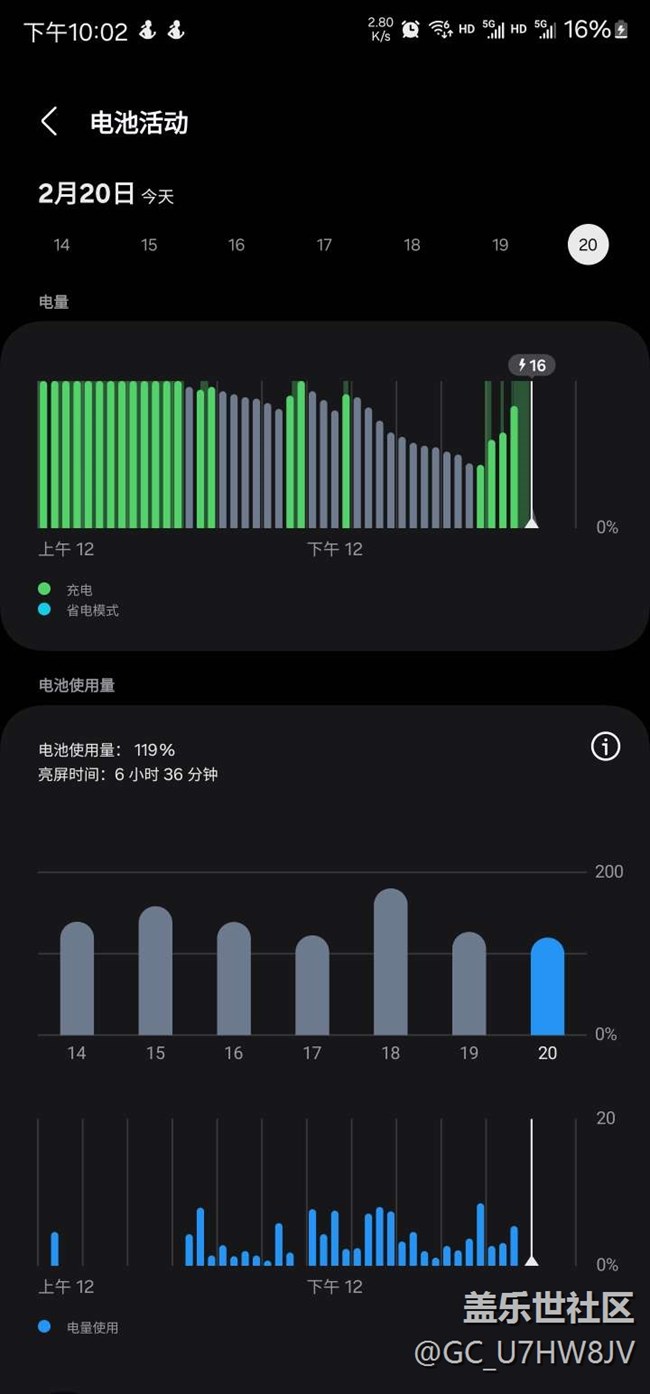Switch to day 15 in the date row

coord(149,245)
